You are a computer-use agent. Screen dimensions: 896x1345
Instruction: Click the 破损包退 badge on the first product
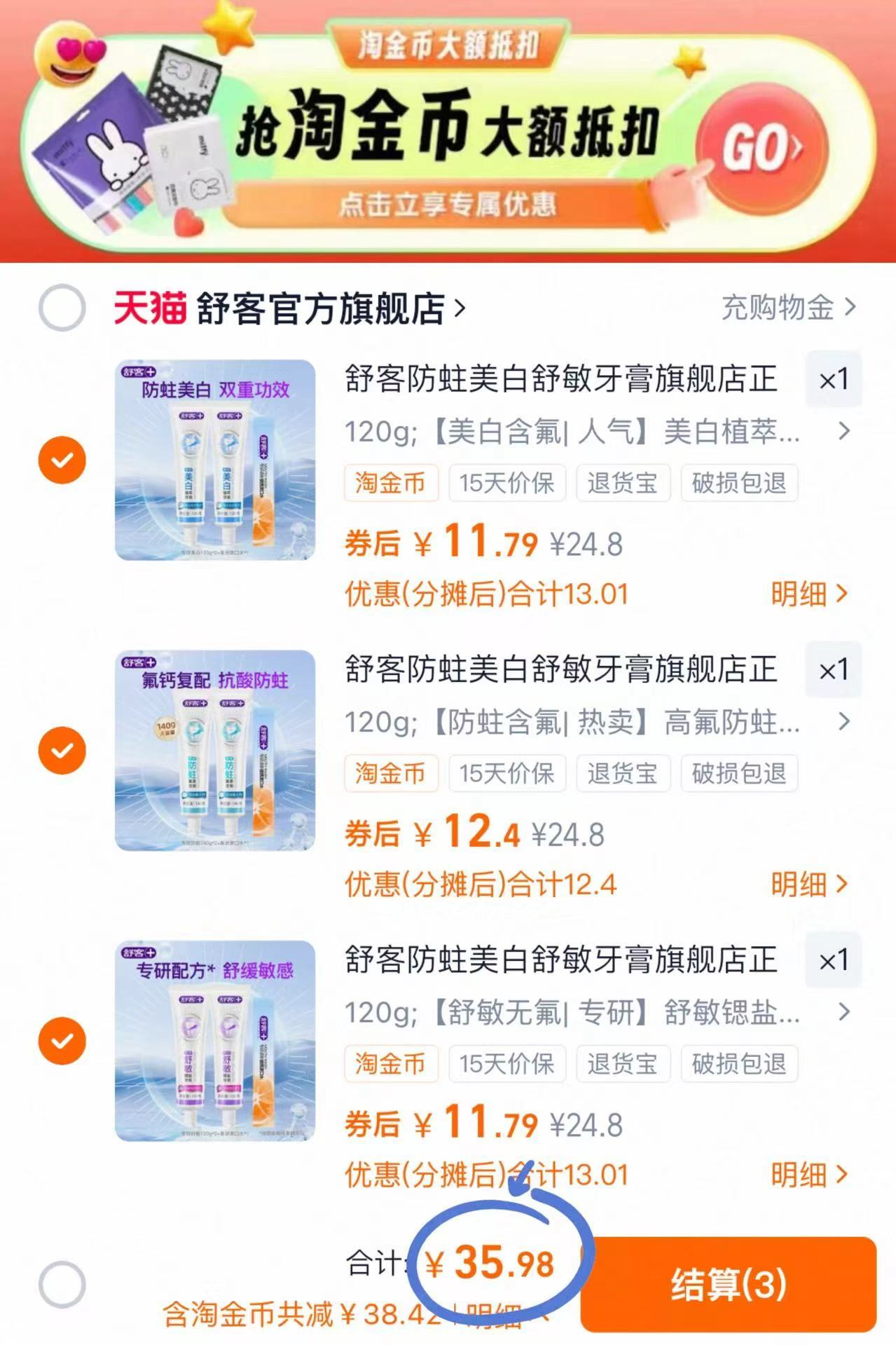pyautogui.click(x=740, y=483)
